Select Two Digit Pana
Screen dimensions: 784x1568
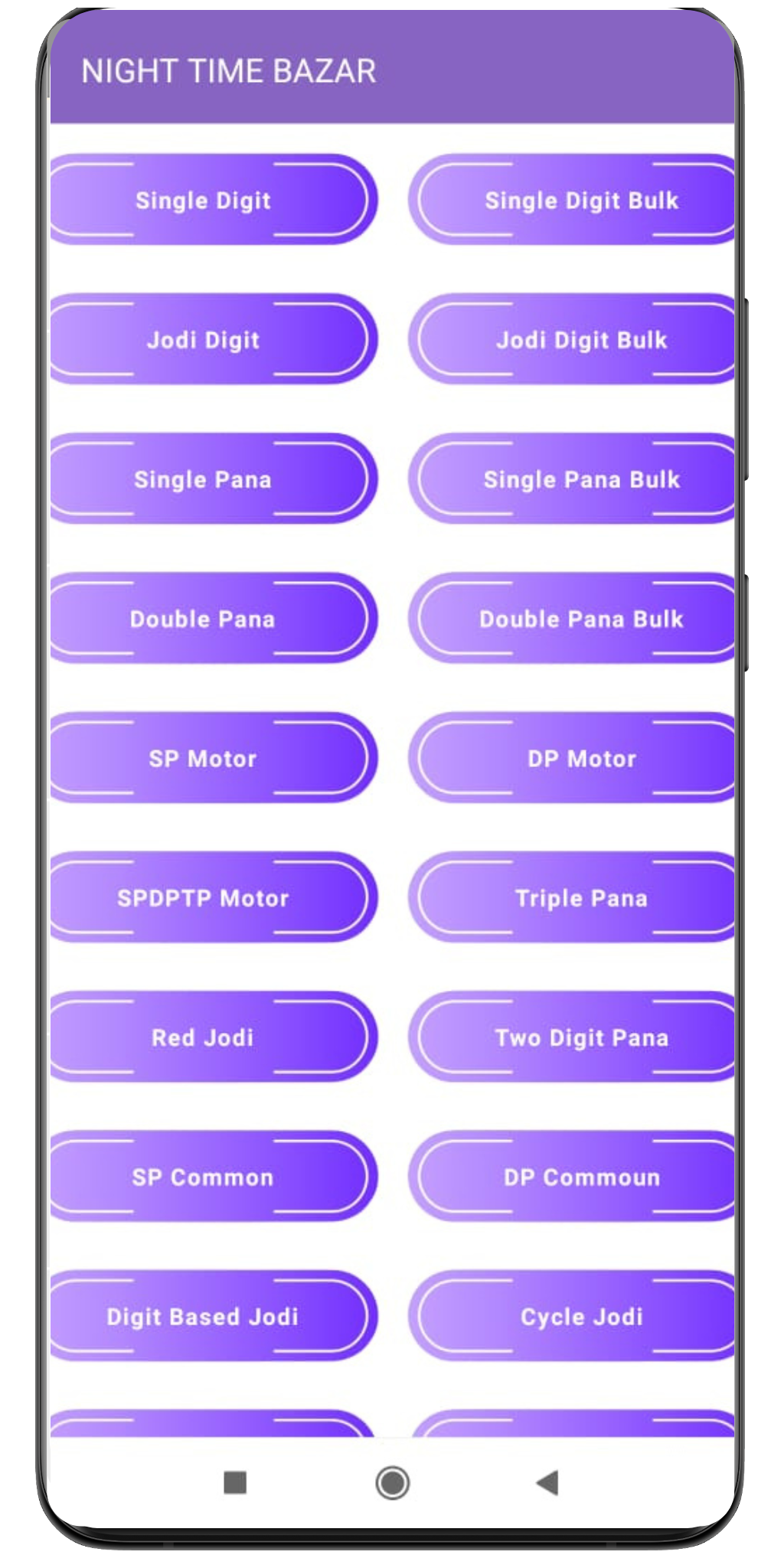[580, 1037]
